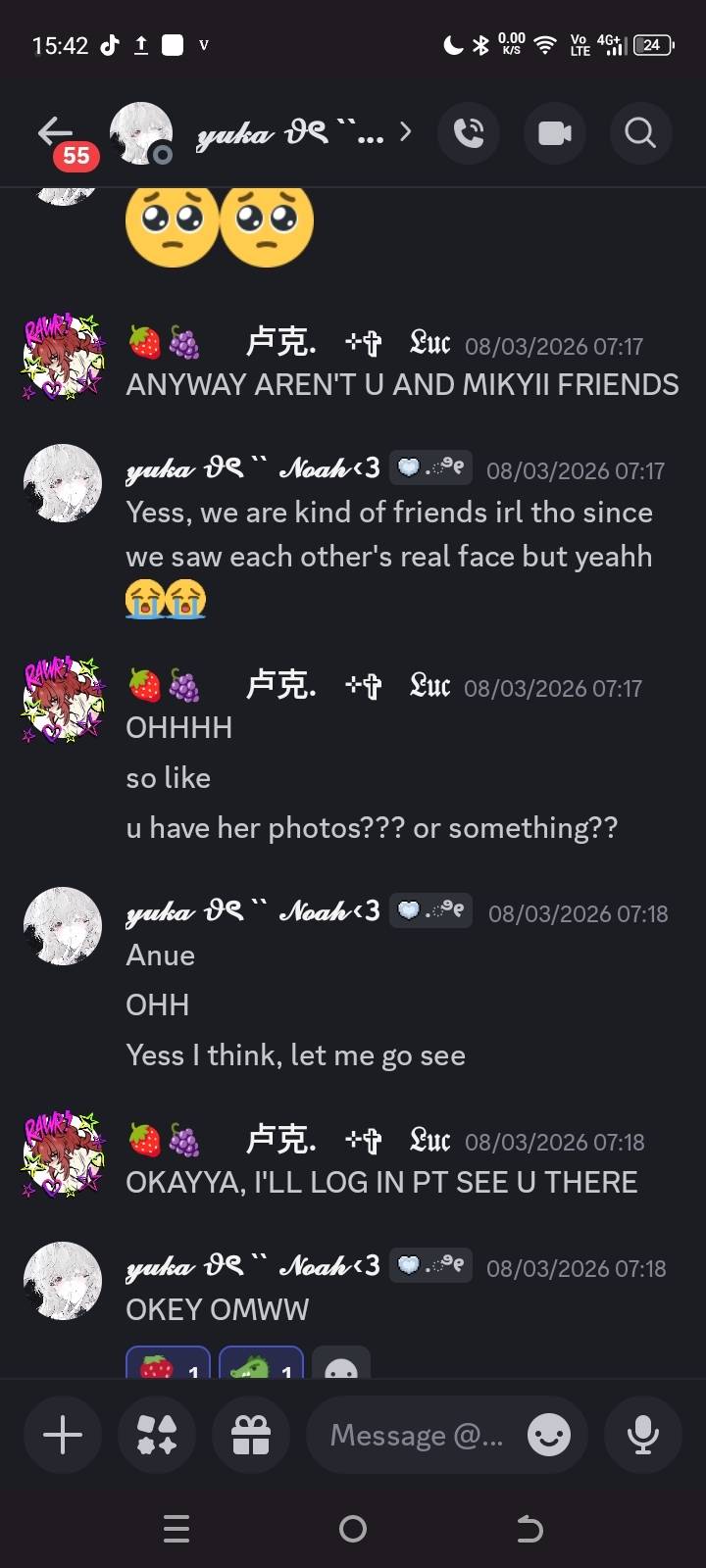Open the apps and activities launcher
Screen dimensions: 706x1568
(157, 1436)
